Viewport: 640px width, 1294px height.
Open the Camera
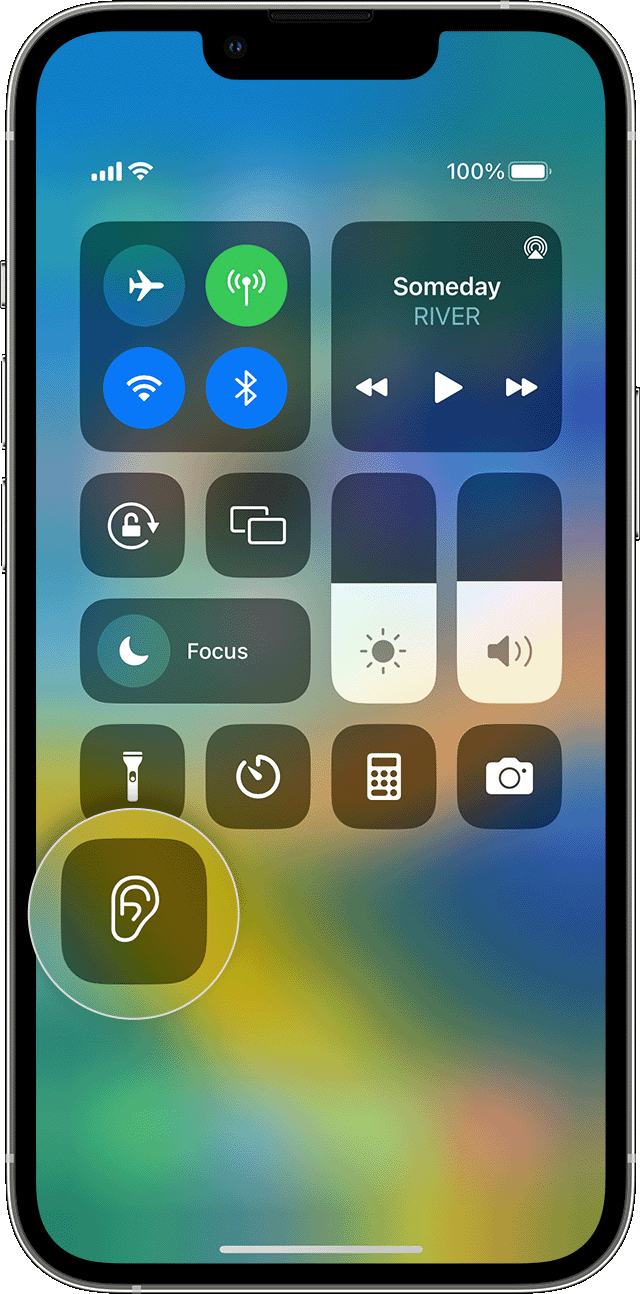coord(509,777)
